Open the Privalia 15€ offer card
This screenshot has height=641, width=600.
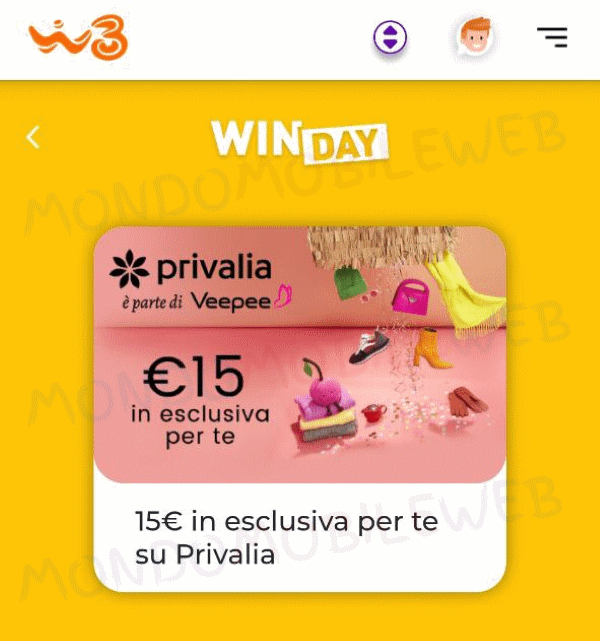click(x=299, y=407)
